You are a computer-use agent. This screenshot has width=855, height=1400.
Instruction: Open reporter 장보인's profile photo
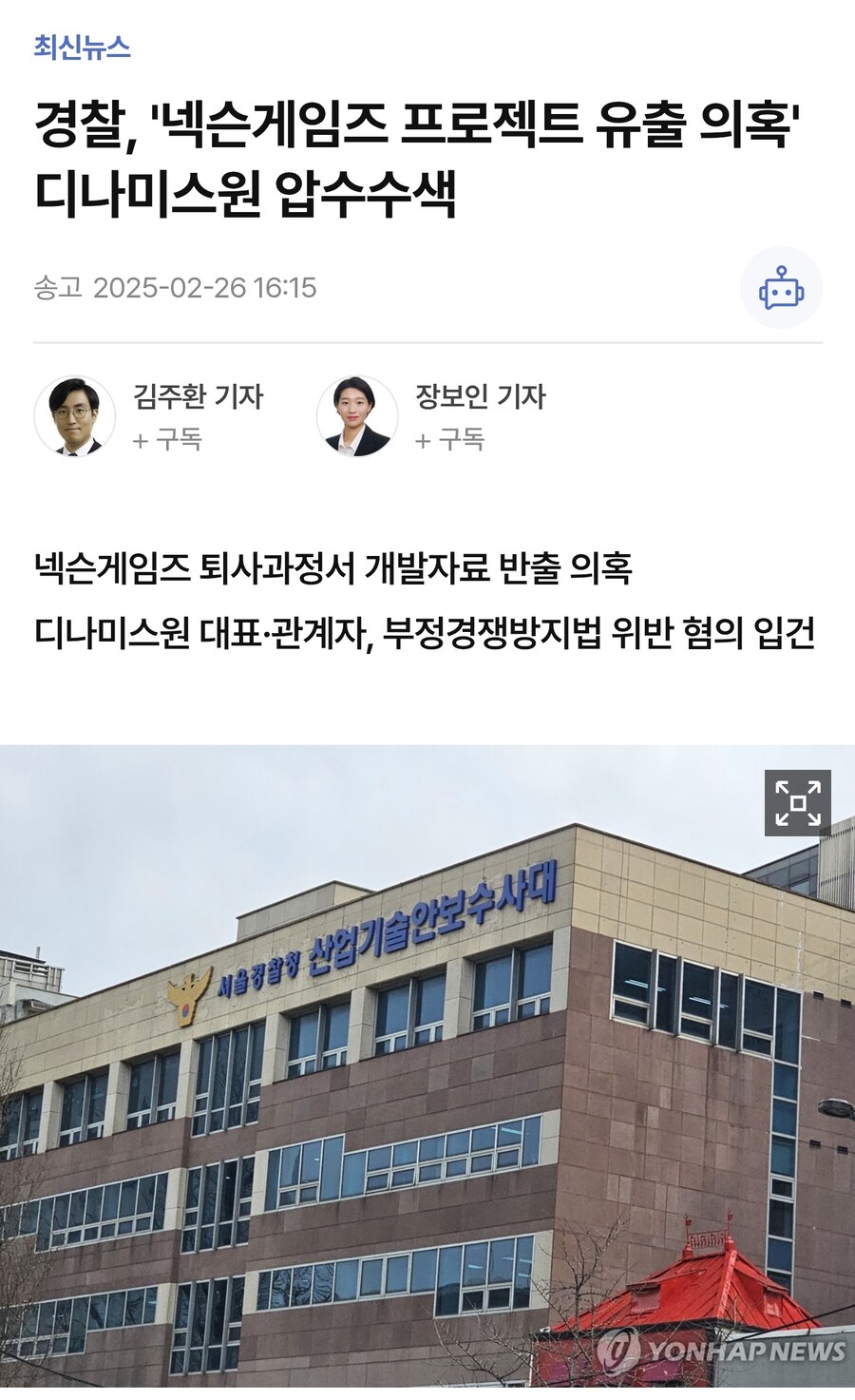tap(357, 416)
